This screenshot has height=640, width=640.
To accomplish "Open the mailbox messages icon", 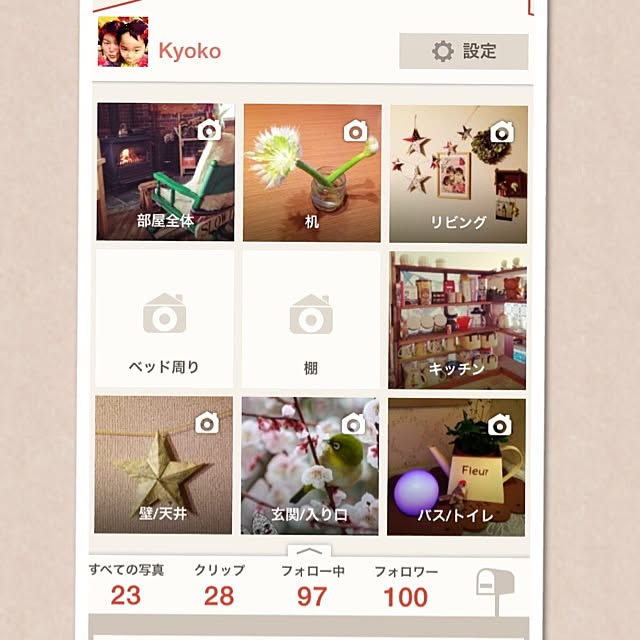I will coord(492,585).
